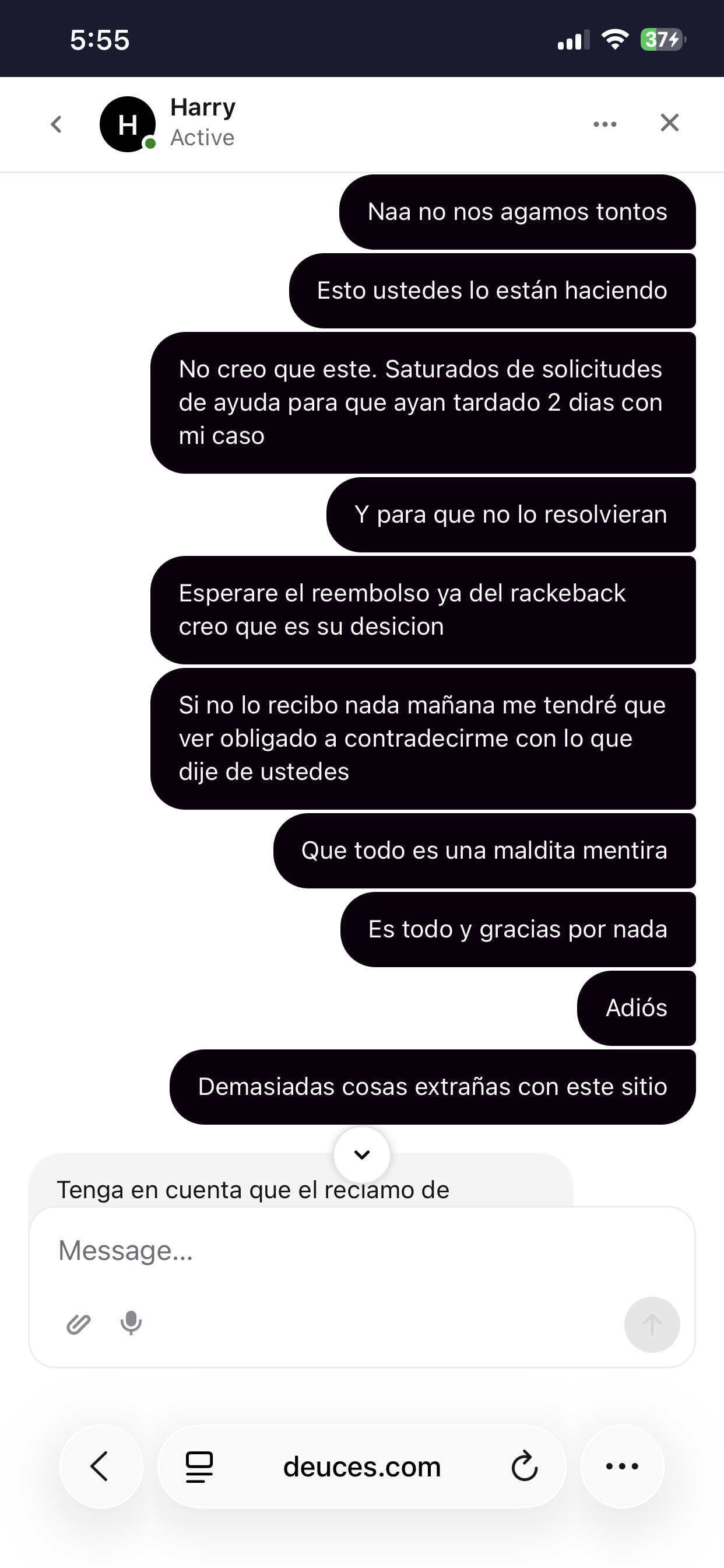Send the message with arrow button
The height and width of the screenshot is (1568, 724).
pyautogui.click(x=652, y=1325)
